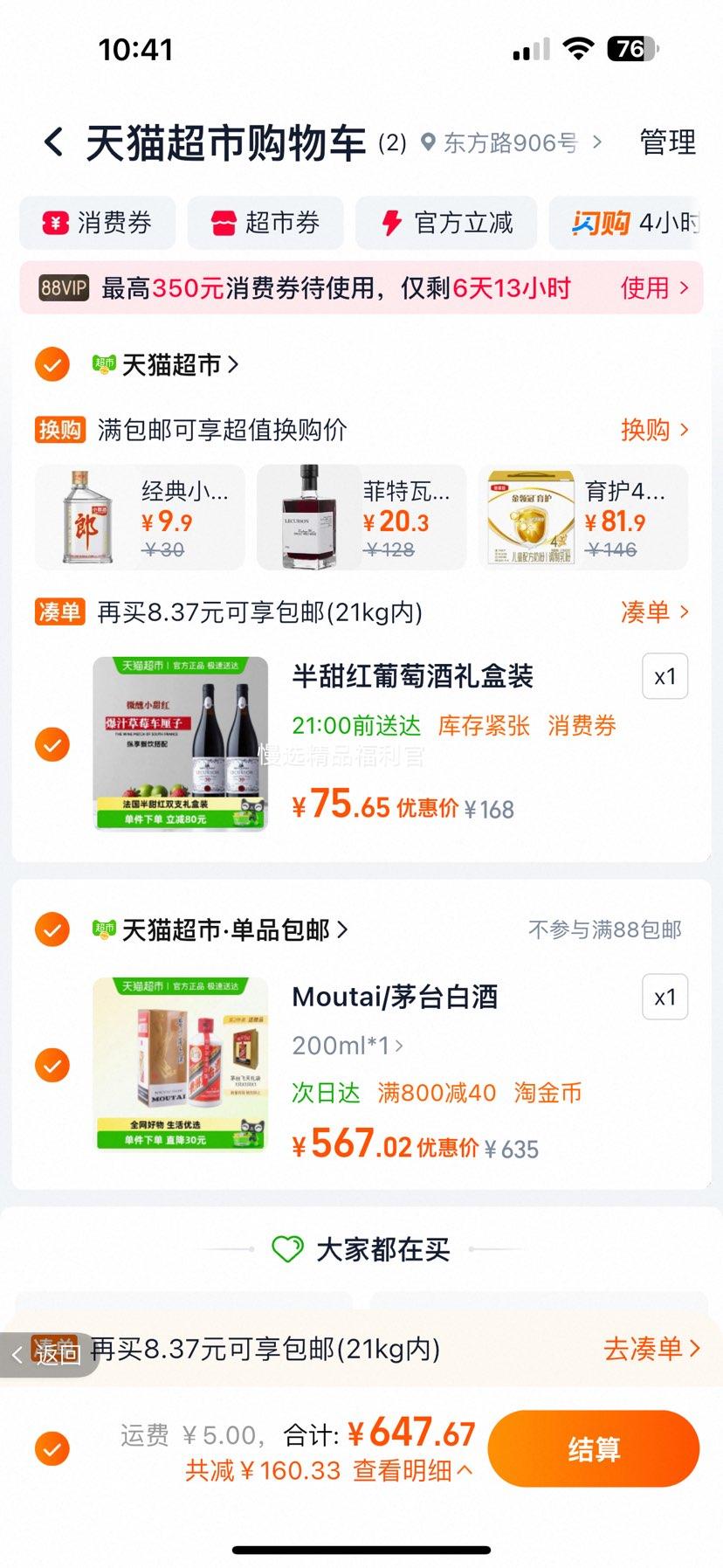Tap the 结算 checkout button
The width and height of the screenshot is (723, 1568).
click(x=594, y=1447)
